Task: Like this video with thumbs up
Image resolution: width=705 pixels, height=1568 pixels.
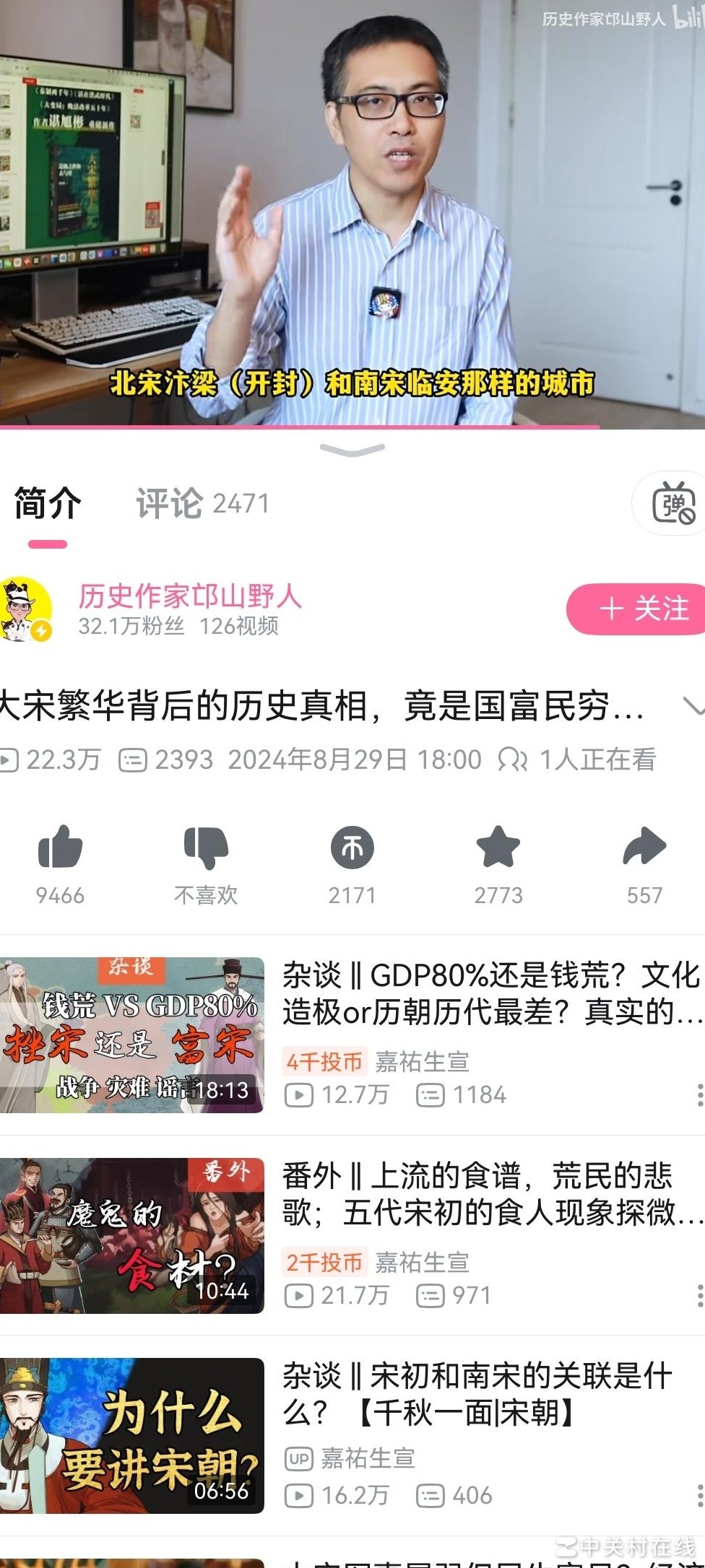Action: 60,848
